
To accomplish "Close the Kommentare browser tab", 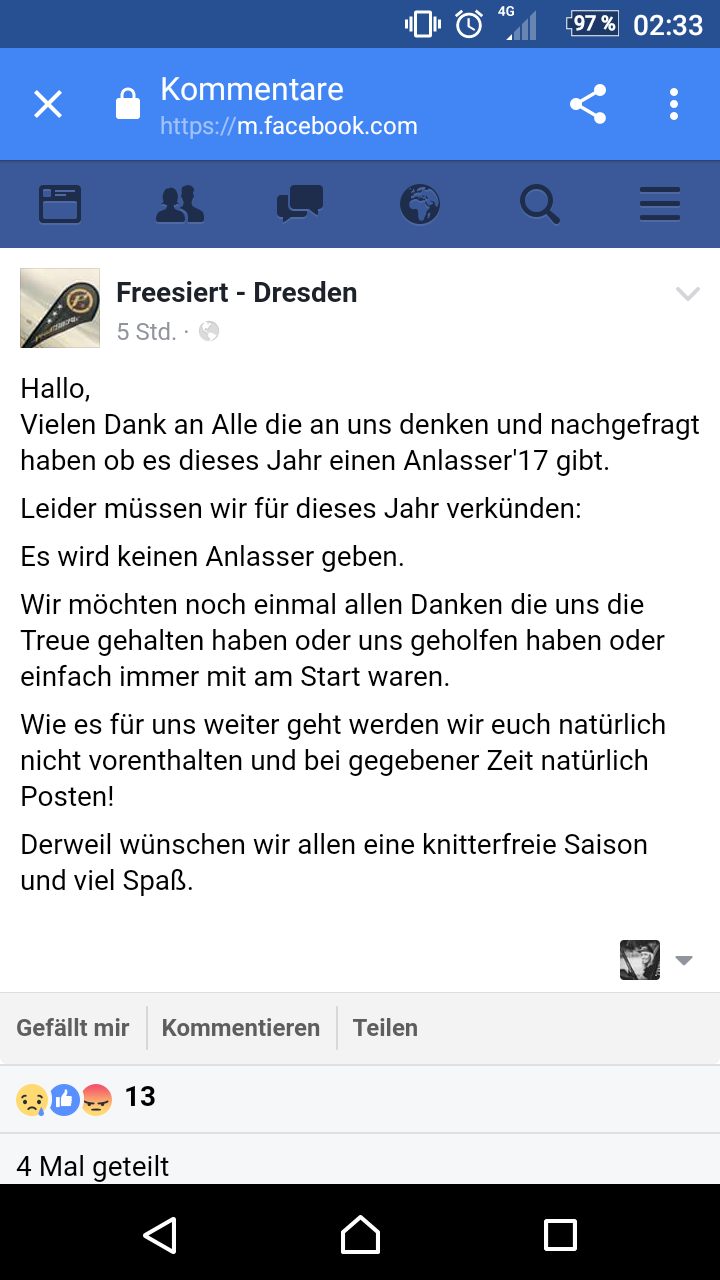I will [48, 104].
